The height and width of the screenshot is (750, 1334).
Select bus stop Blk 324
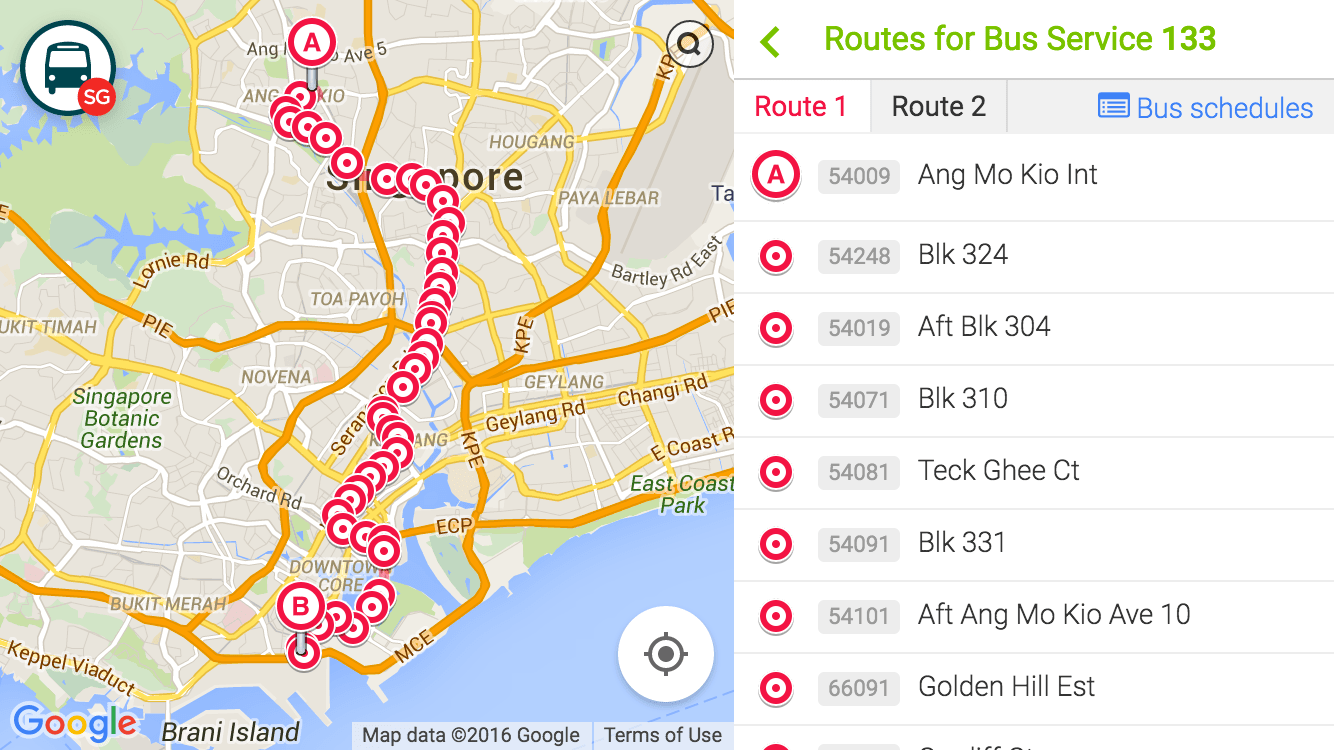(1034, 256)
